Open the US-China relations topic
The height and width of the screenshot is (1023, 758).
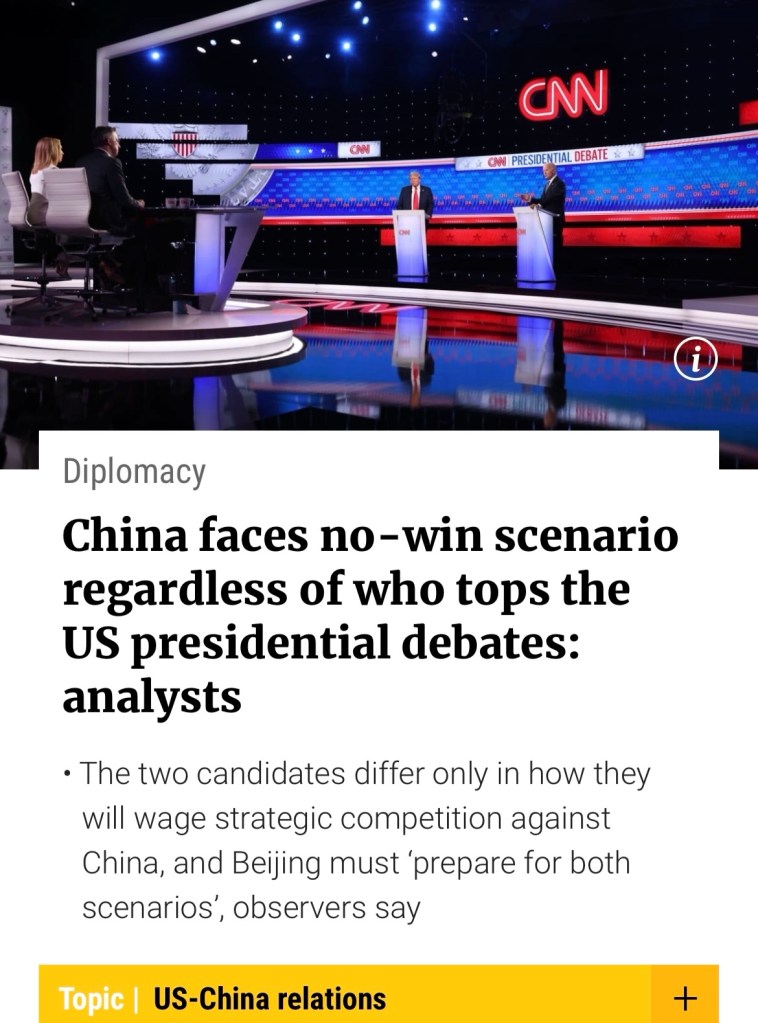pos(270,998)
